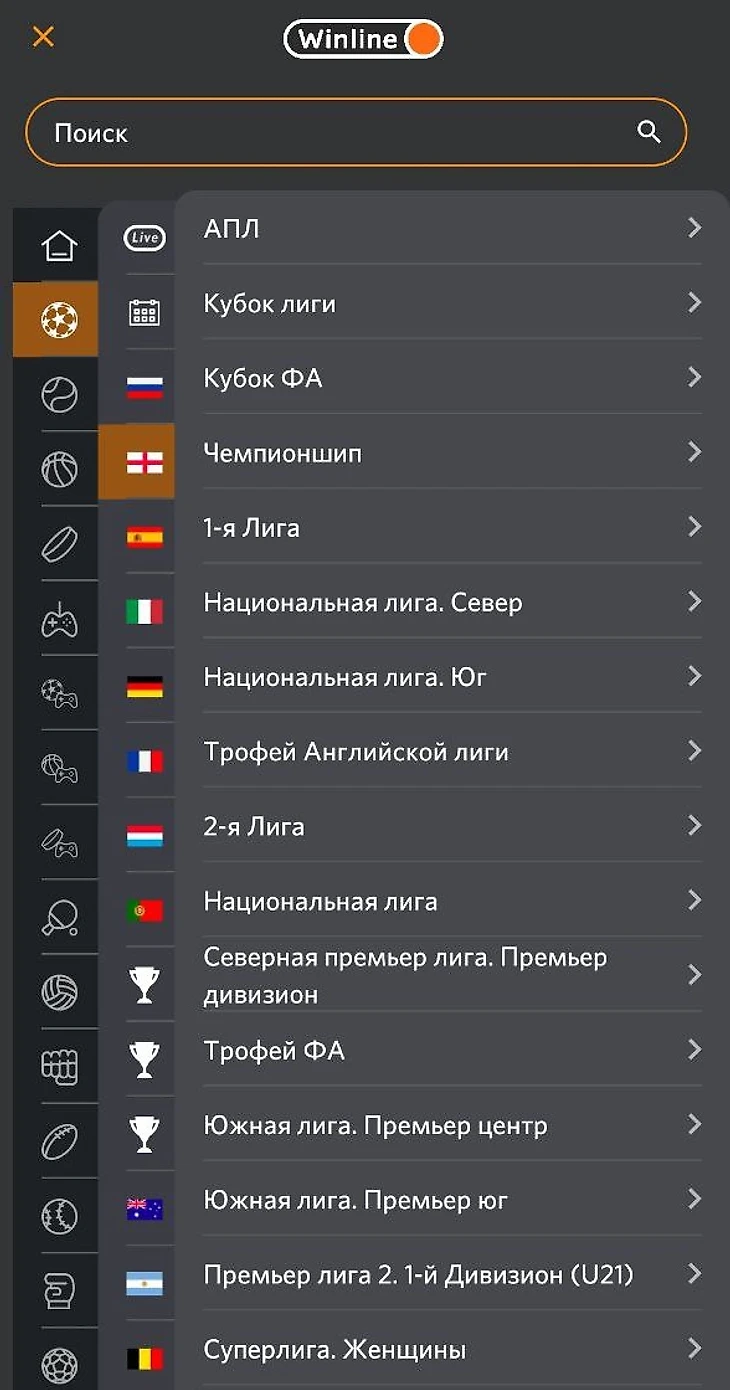Open the Live events section
The image size is (730, 1390).
coord(144,238)
